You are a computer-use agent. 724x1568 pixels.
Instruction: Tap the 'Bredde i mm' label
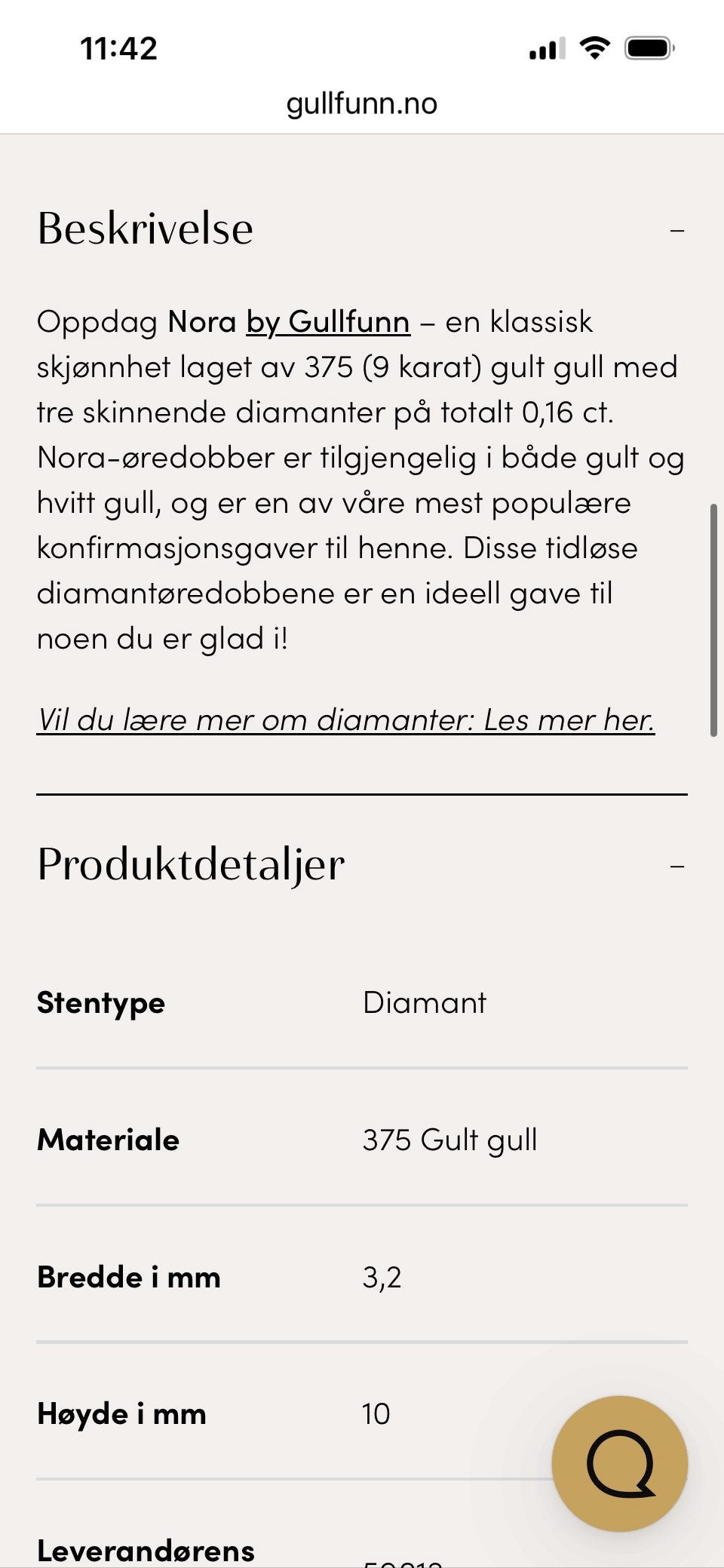(128, 1277)
